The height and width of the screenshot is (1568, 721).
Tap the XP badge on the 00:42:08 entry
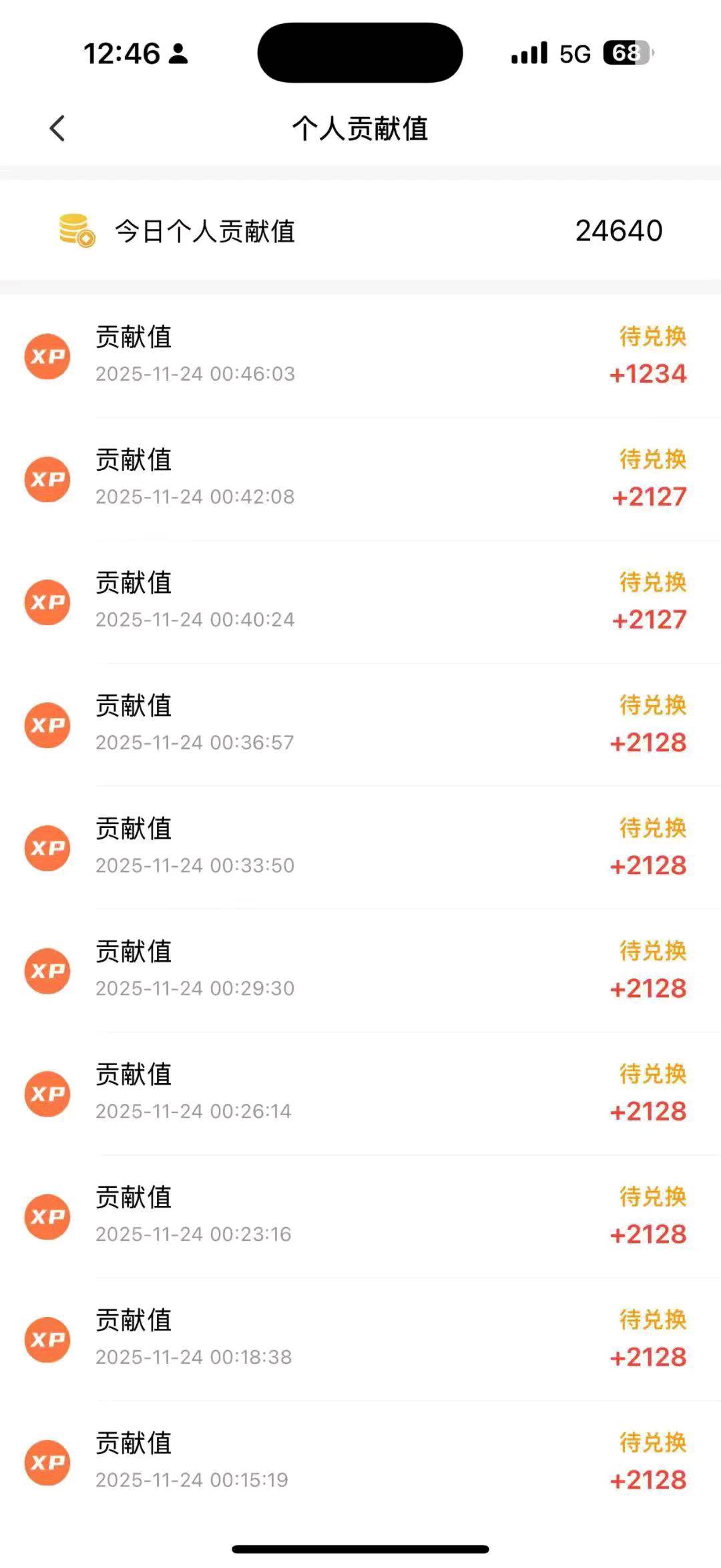tap(47, 479)
